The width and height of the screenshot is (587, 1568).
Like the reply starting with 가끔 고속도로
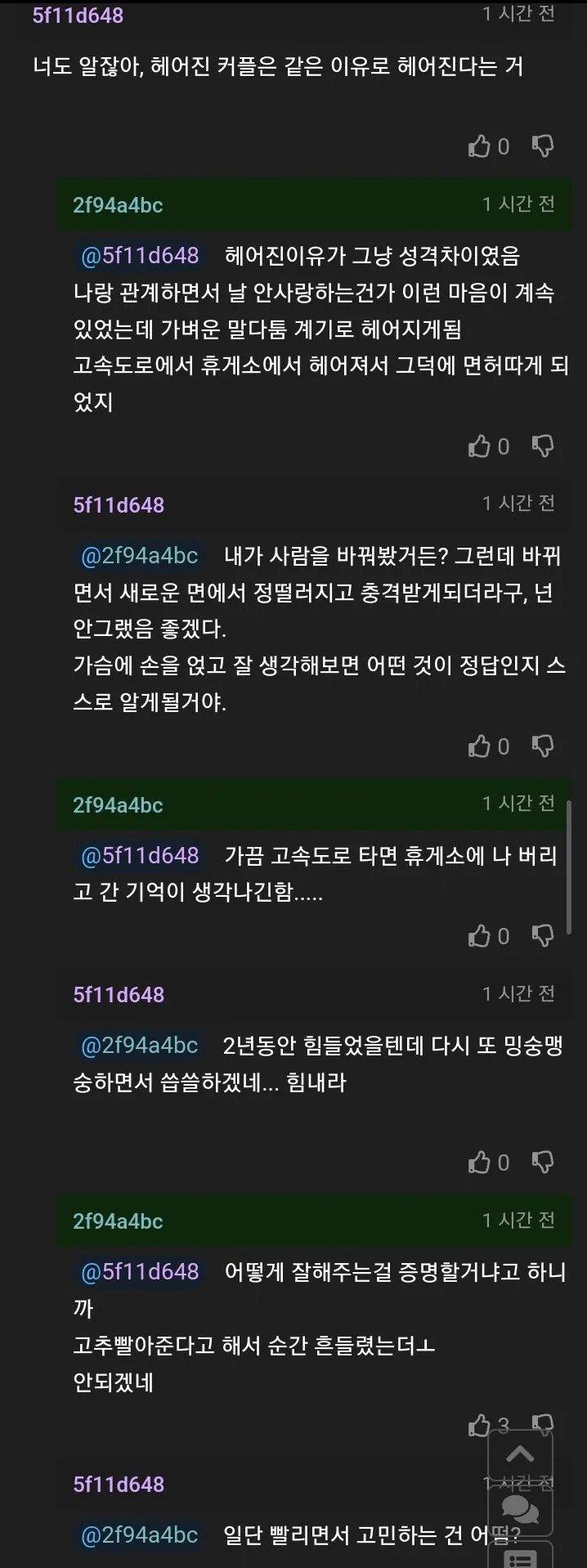(480, 936)
